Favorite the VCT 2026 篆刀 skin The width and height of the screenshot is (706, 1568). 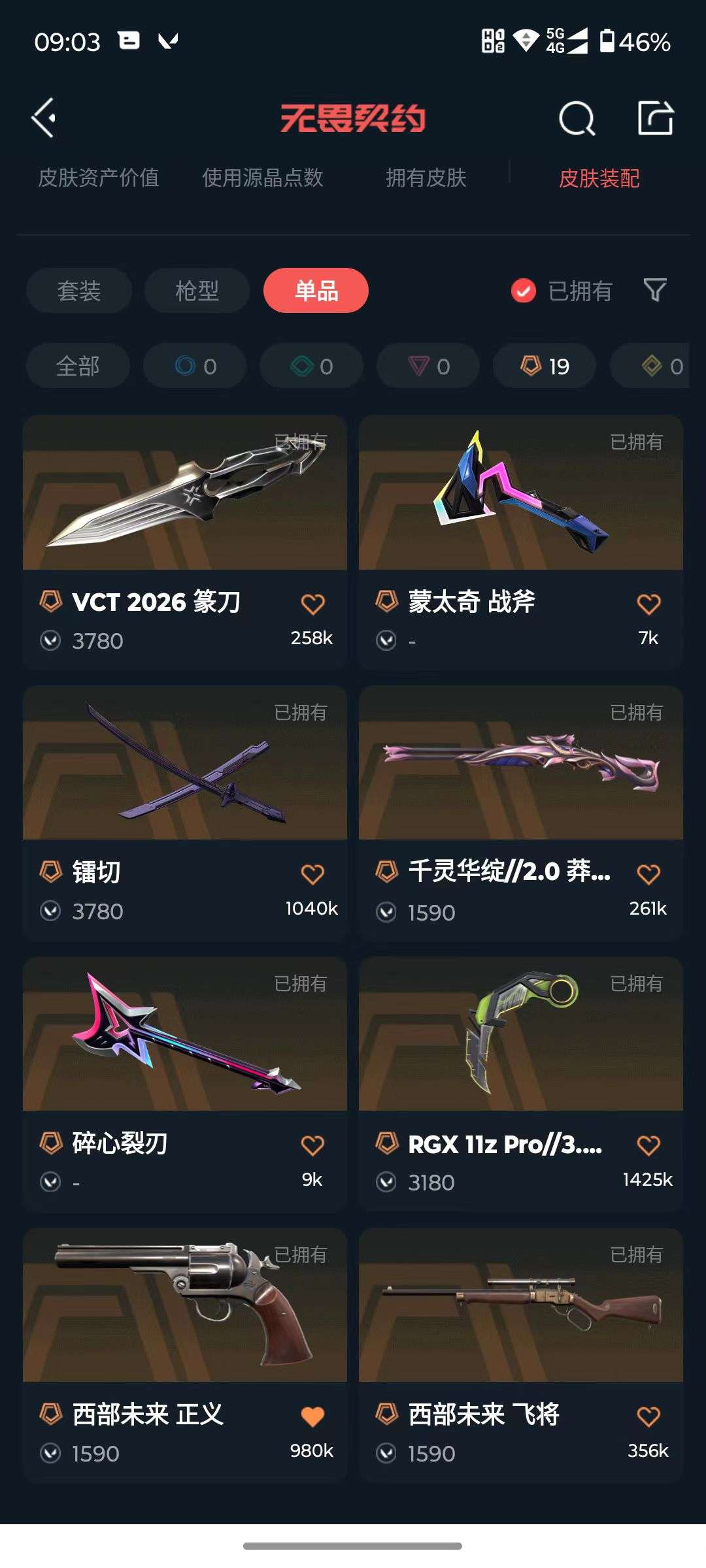(313, 603)
